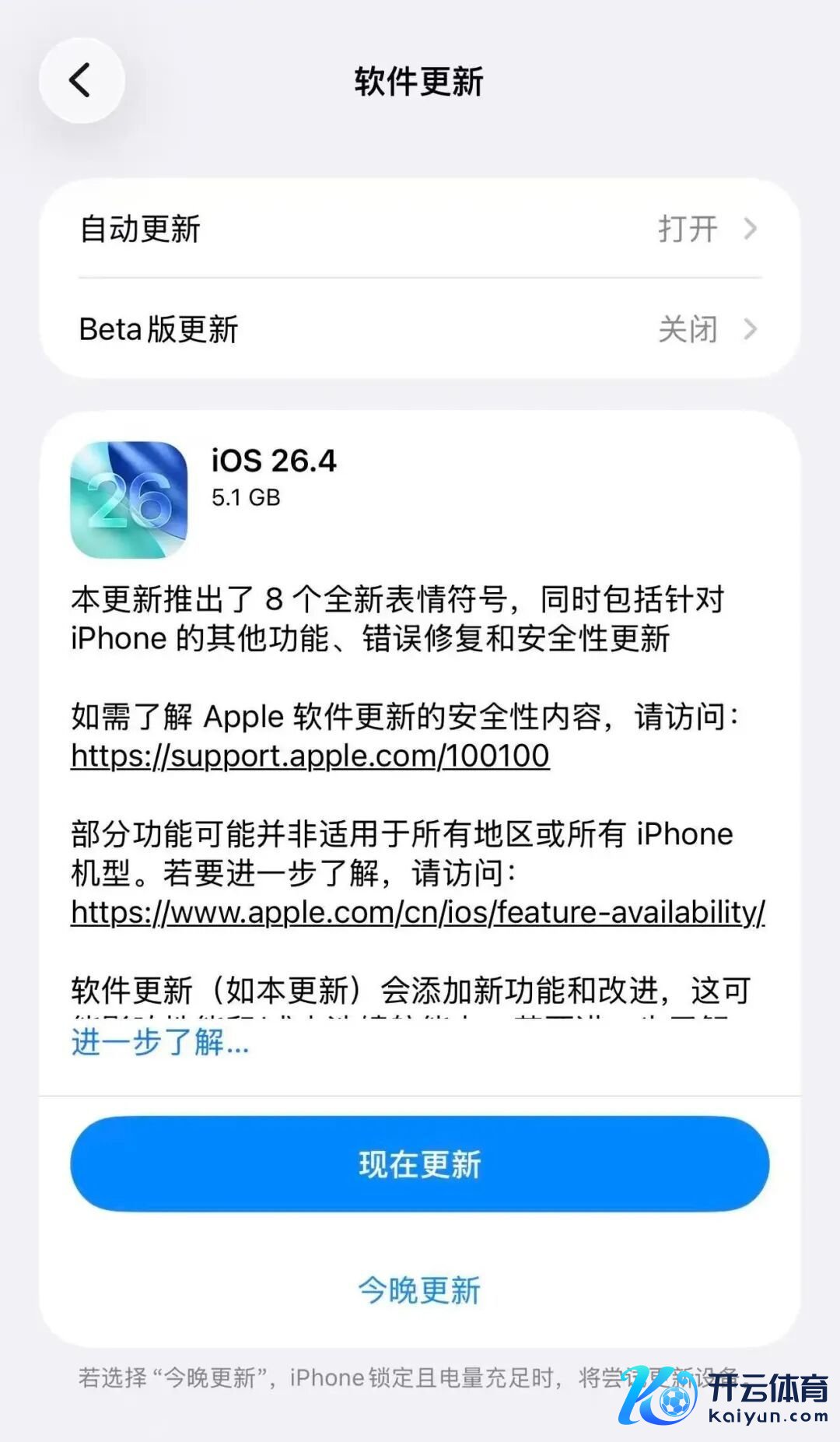Open the 自动更新 settings row
840x1442 pixels.
(419, 229)
